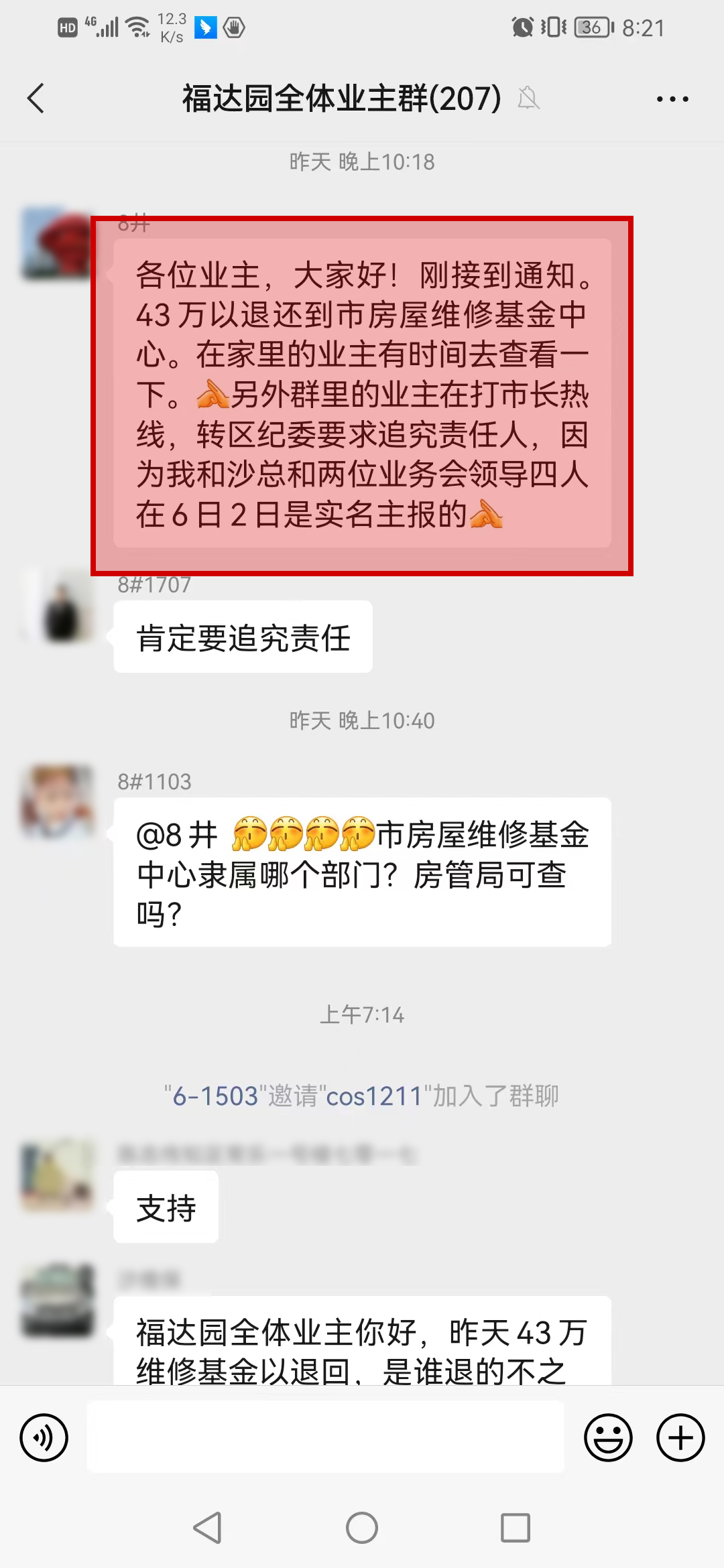Viewport: 724px width, 1568px height.
Task: Open avatar of member 8#1707
Action: tap(58, 606)
